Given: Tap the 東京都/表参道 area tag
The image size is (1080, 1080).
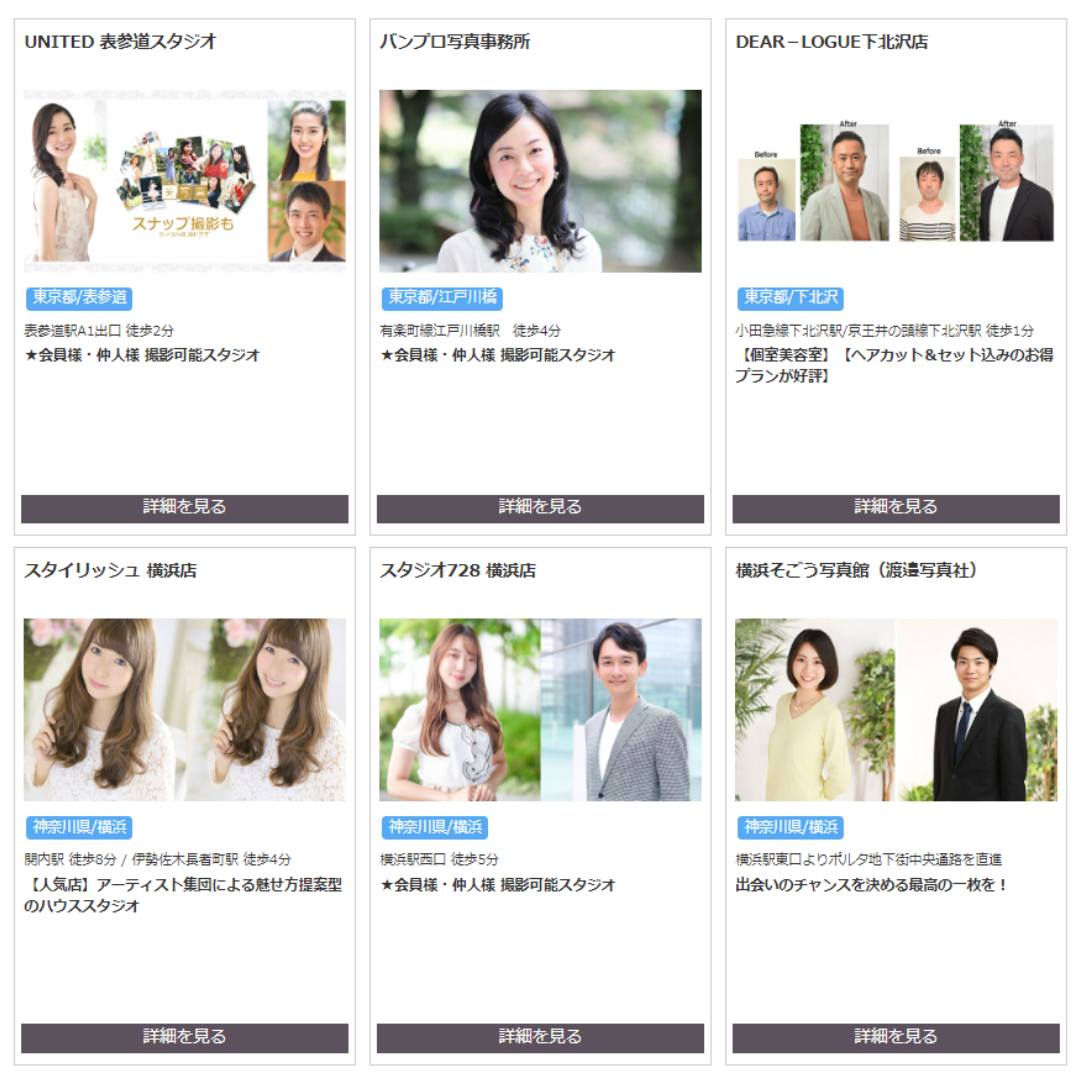Looking at the screenshot, I should [x=79, y=298].
